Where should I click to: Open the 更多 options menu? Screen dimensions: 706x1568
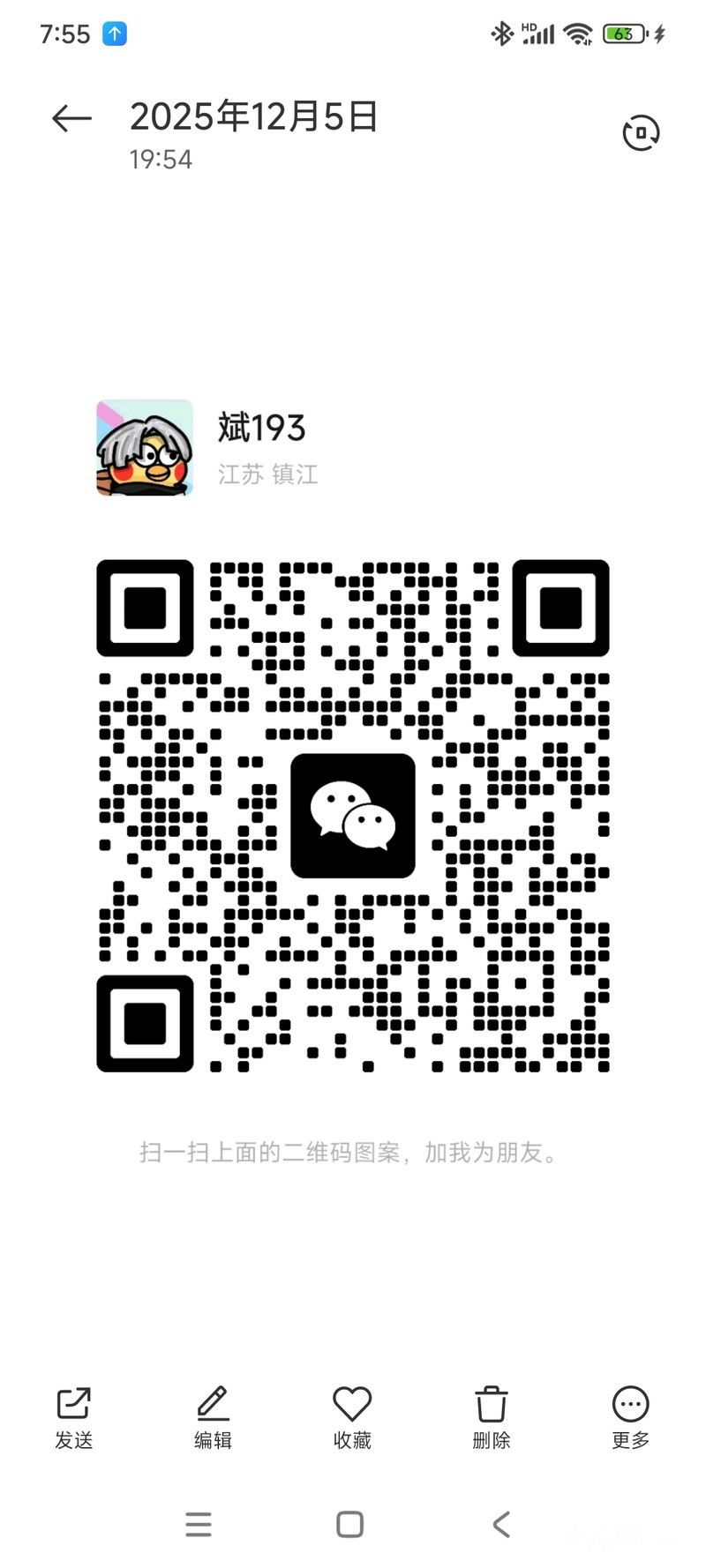(x=630, y=1417)
